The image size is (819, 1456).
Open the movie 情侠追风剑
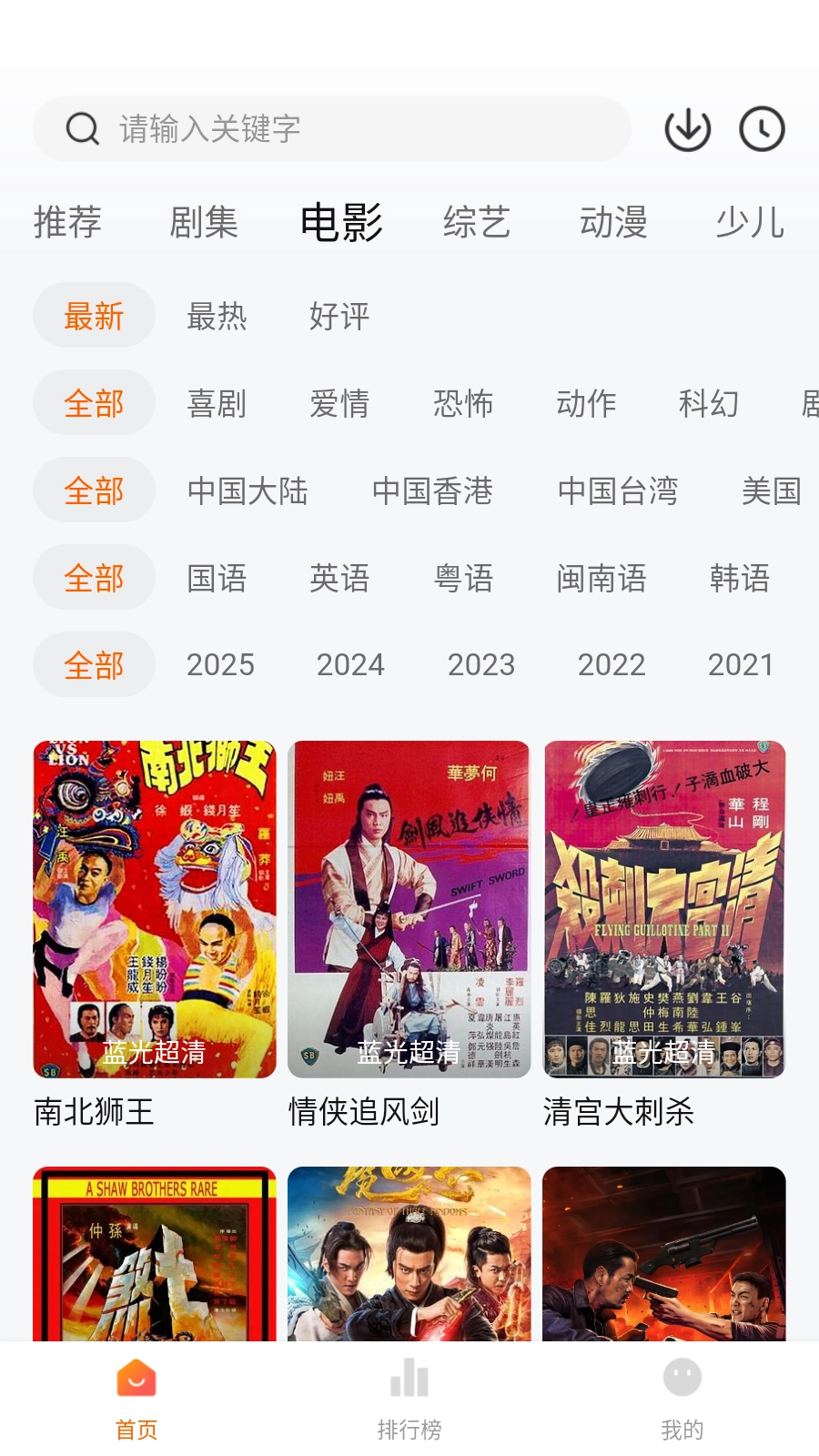click(409, 910)
